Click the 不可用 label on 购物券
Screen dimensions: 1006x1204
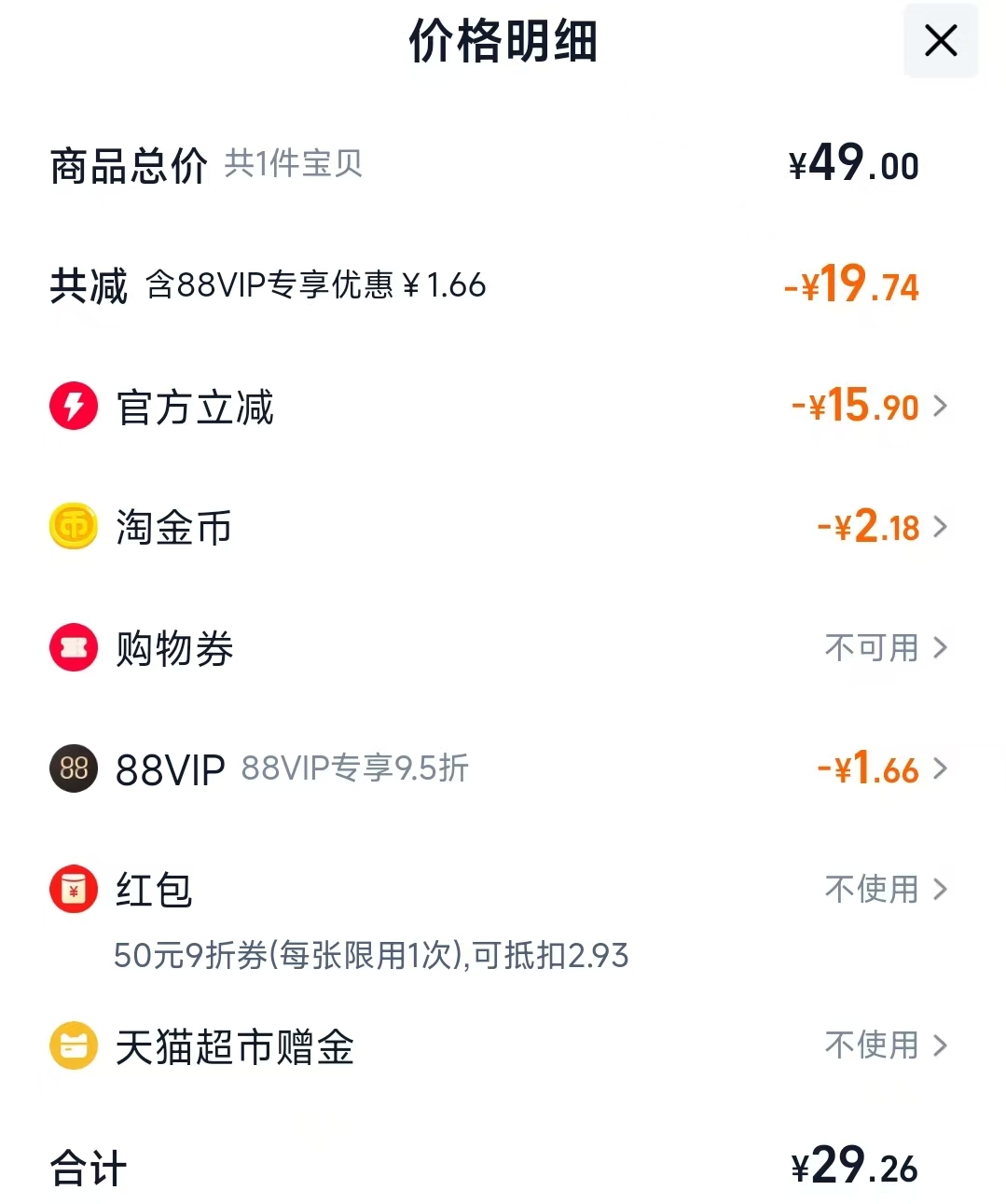click(869, 646)
